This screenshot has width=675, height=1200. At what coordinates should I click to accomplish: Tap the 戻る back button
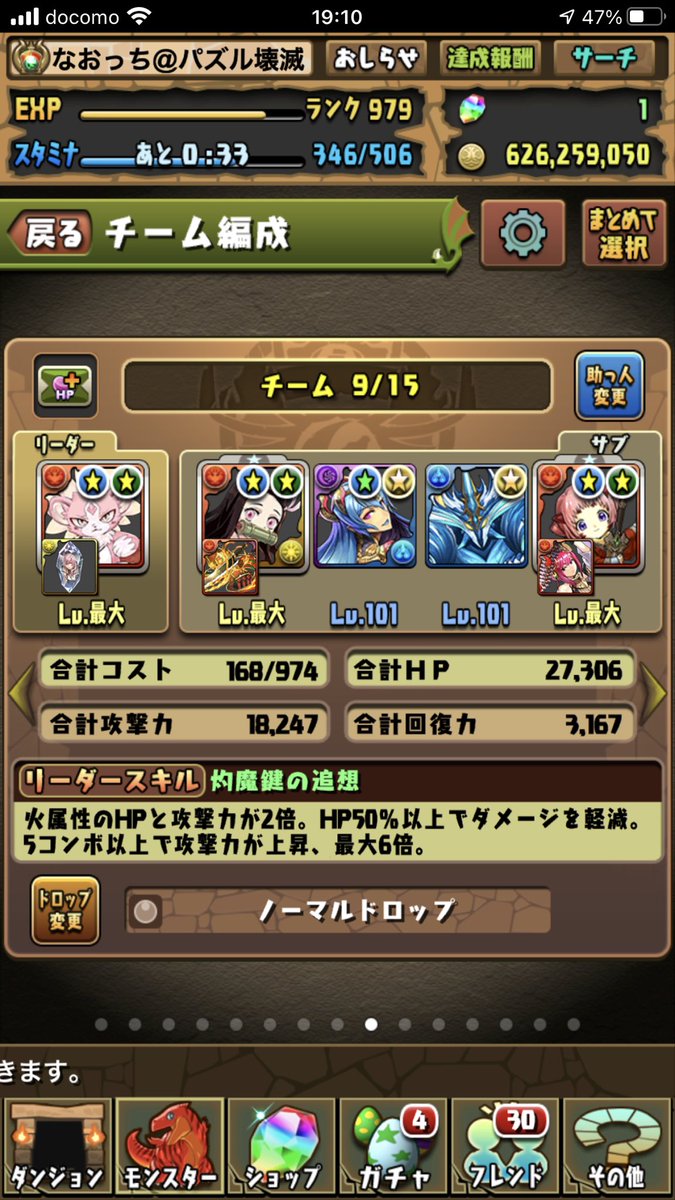52,234
